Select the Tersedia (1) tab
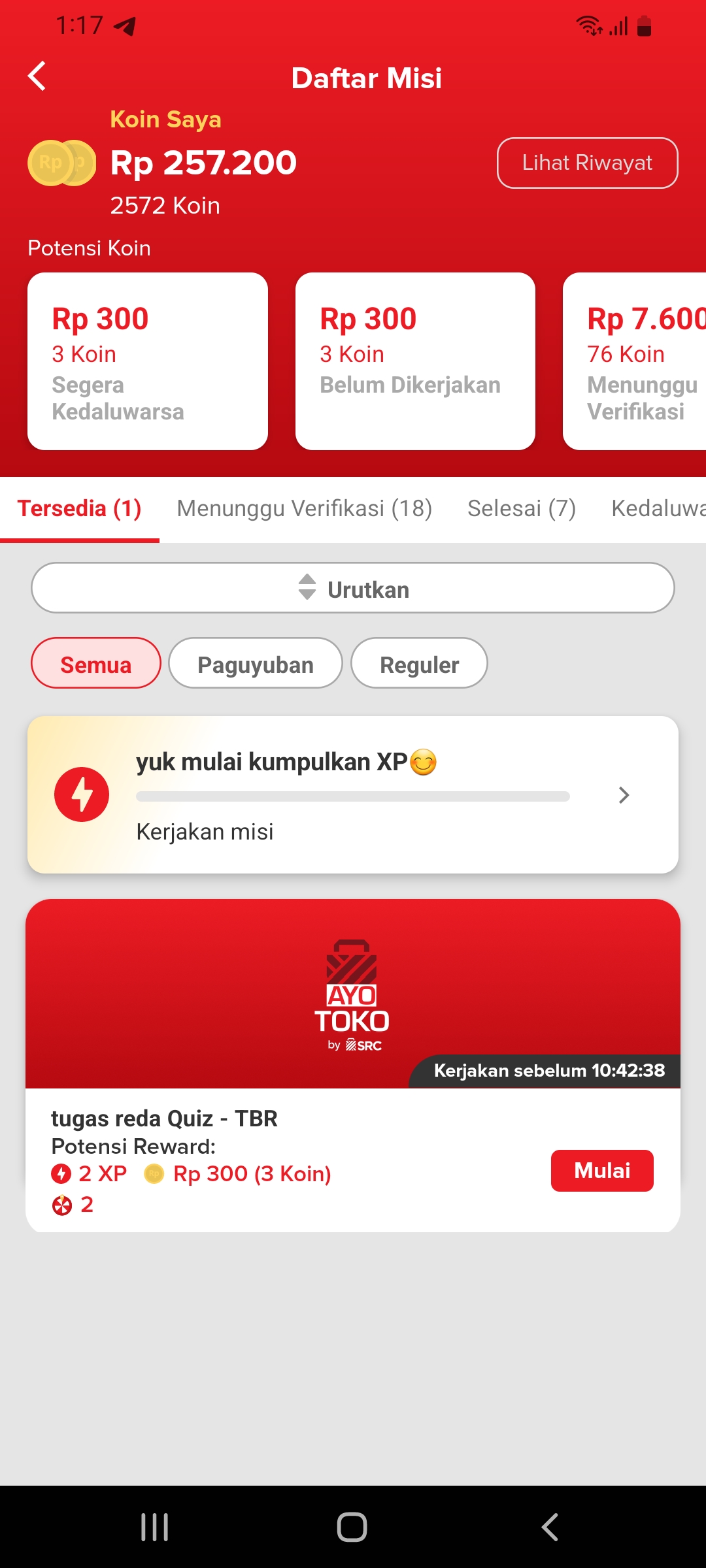The image size is (706, 1568). point(79,508)
